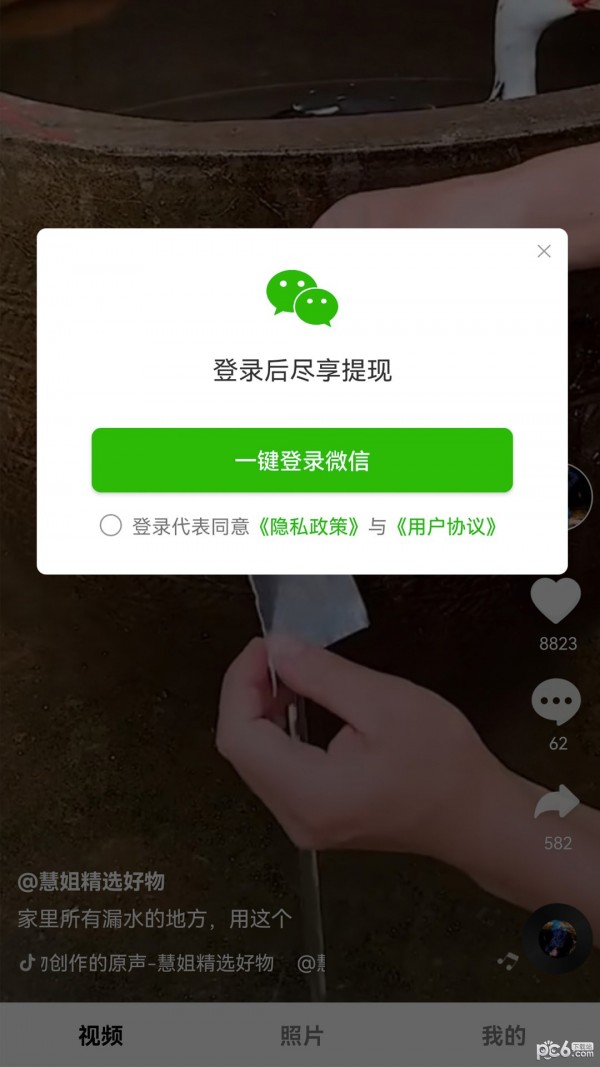Open the video comments
This screenshot has width=600, height=1067.
point(556,701)
